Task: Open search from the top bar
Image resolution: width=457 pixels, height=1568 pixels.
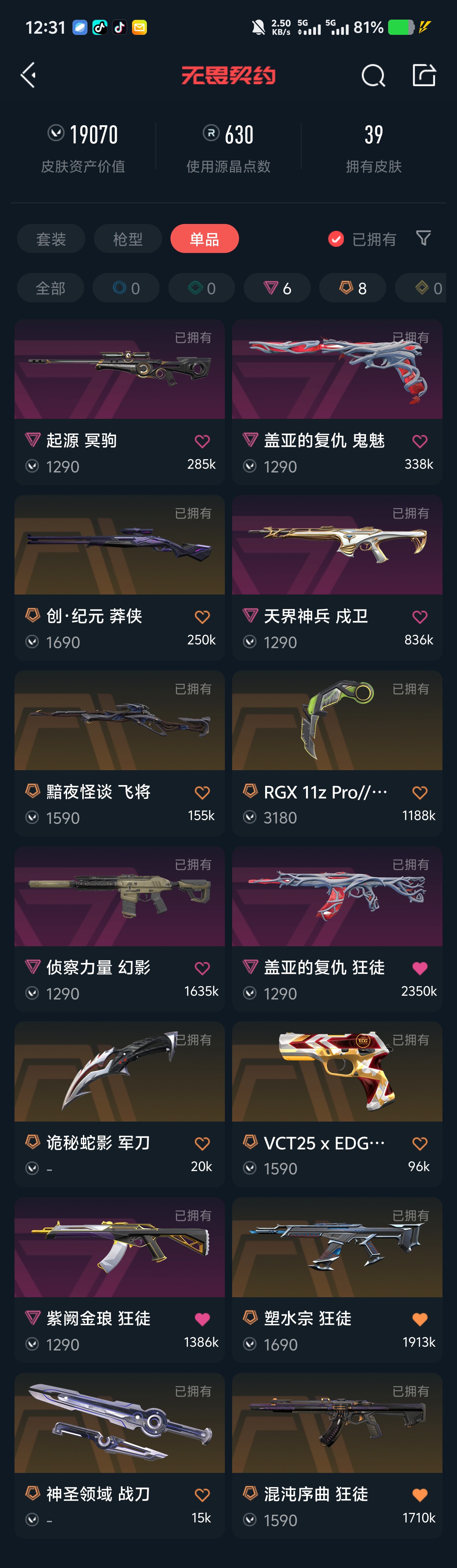Action: point(373,76)
